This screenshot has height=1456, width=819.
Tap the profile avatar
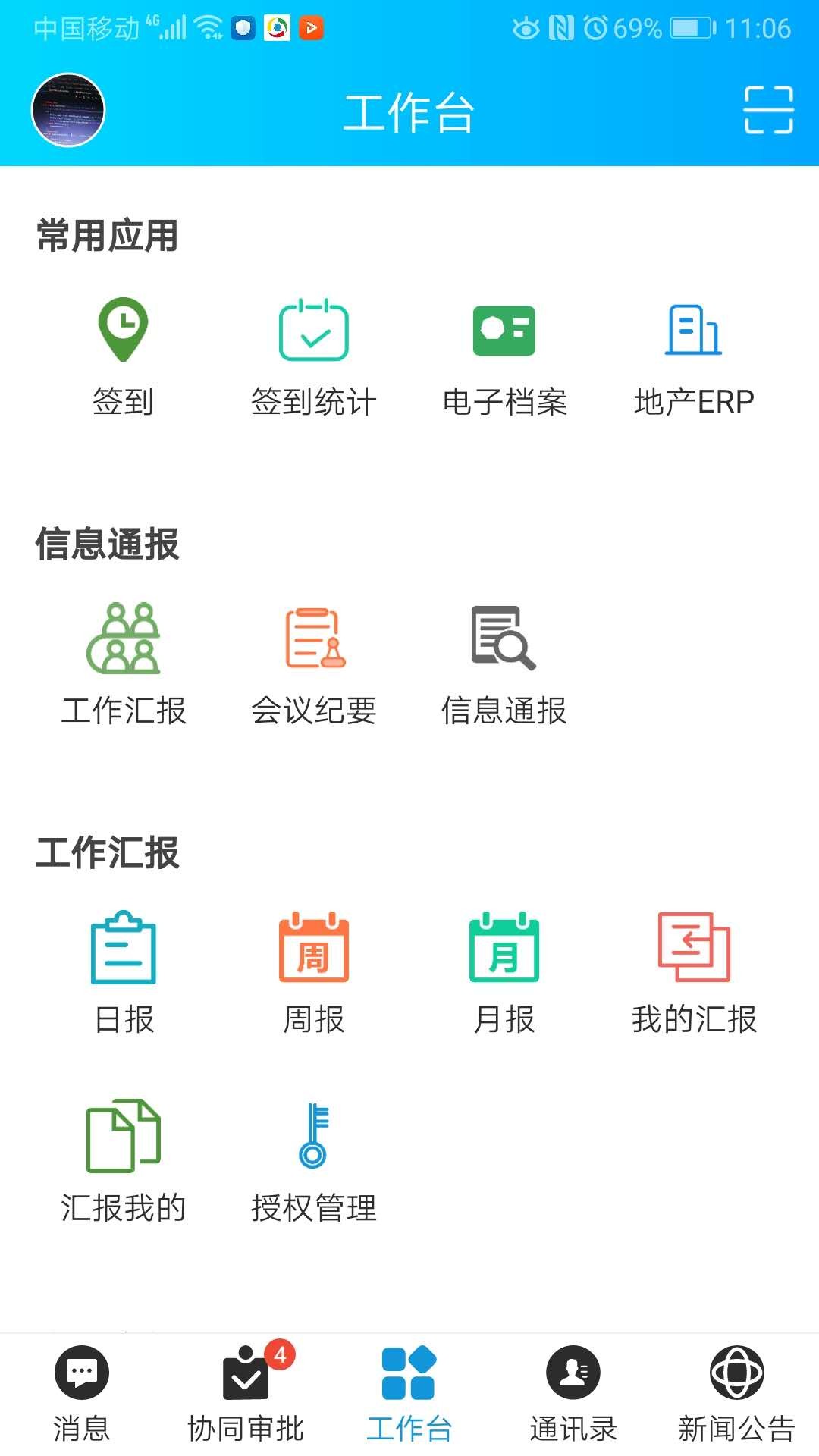(68, 111)
